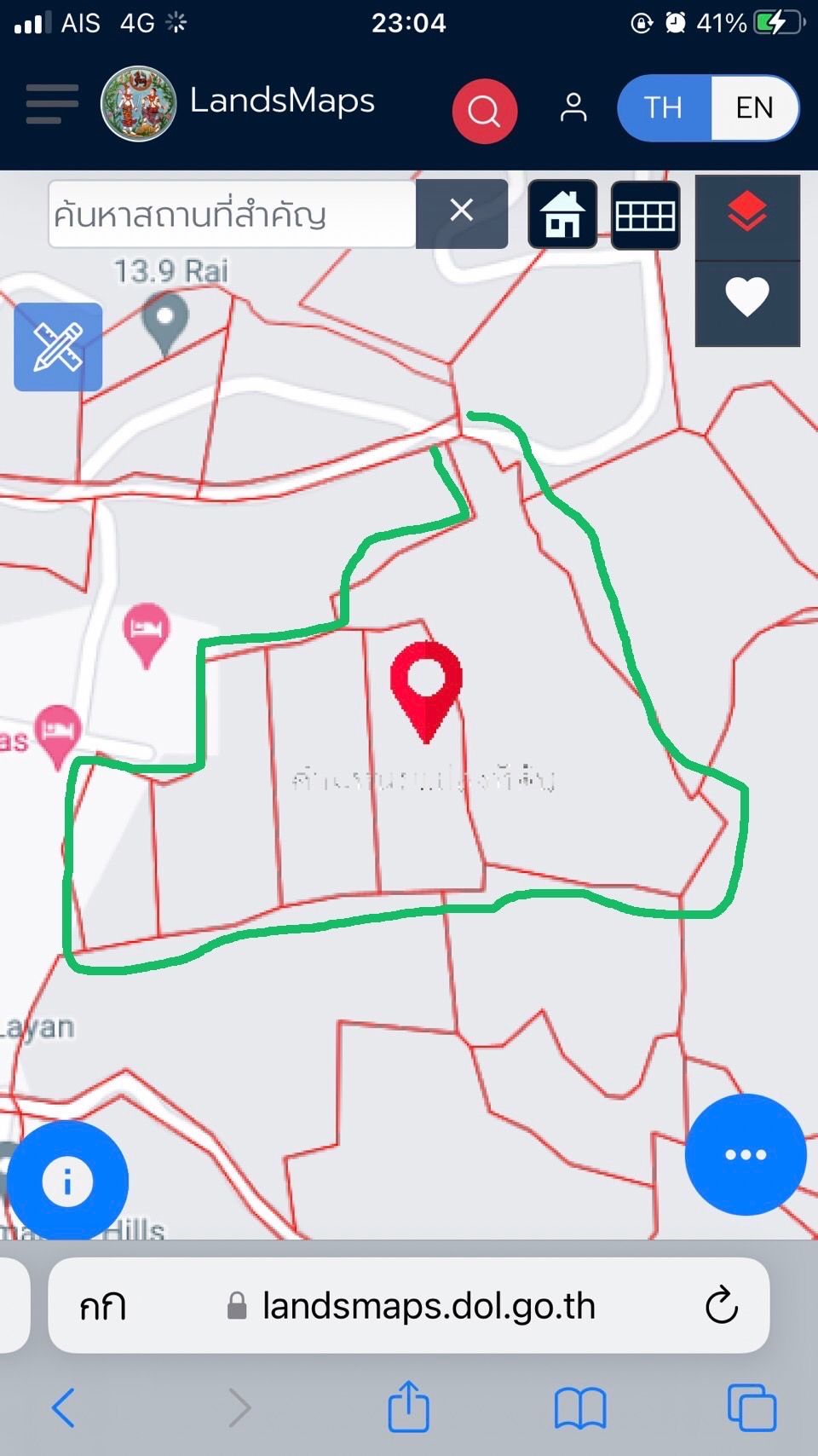Tap the house icon button
The height and width of the screenshot is (1456, 818).
point(562,215)
